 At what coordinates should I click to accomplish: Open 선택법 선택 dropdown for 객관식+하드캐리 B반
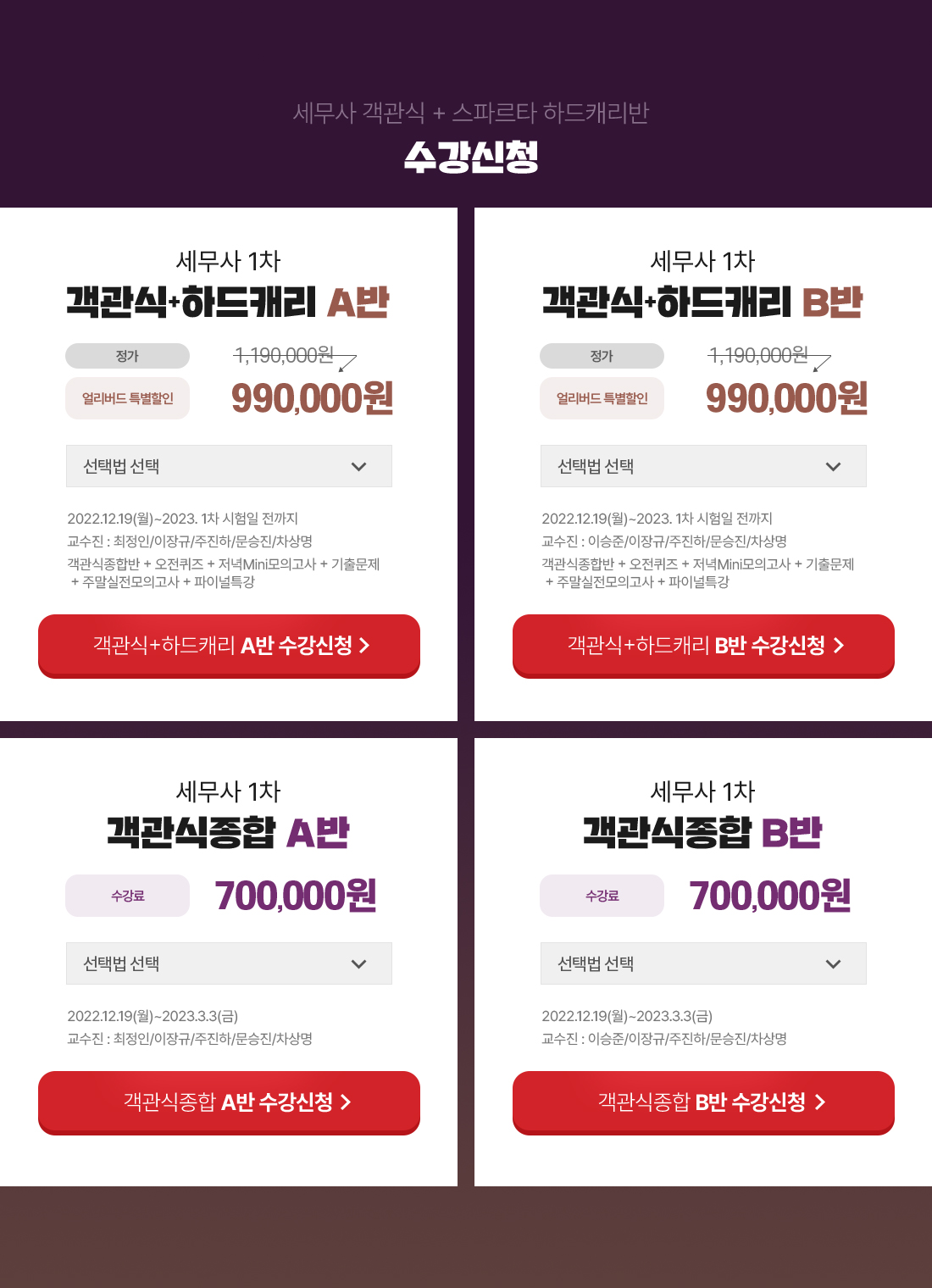pos(703,466)
